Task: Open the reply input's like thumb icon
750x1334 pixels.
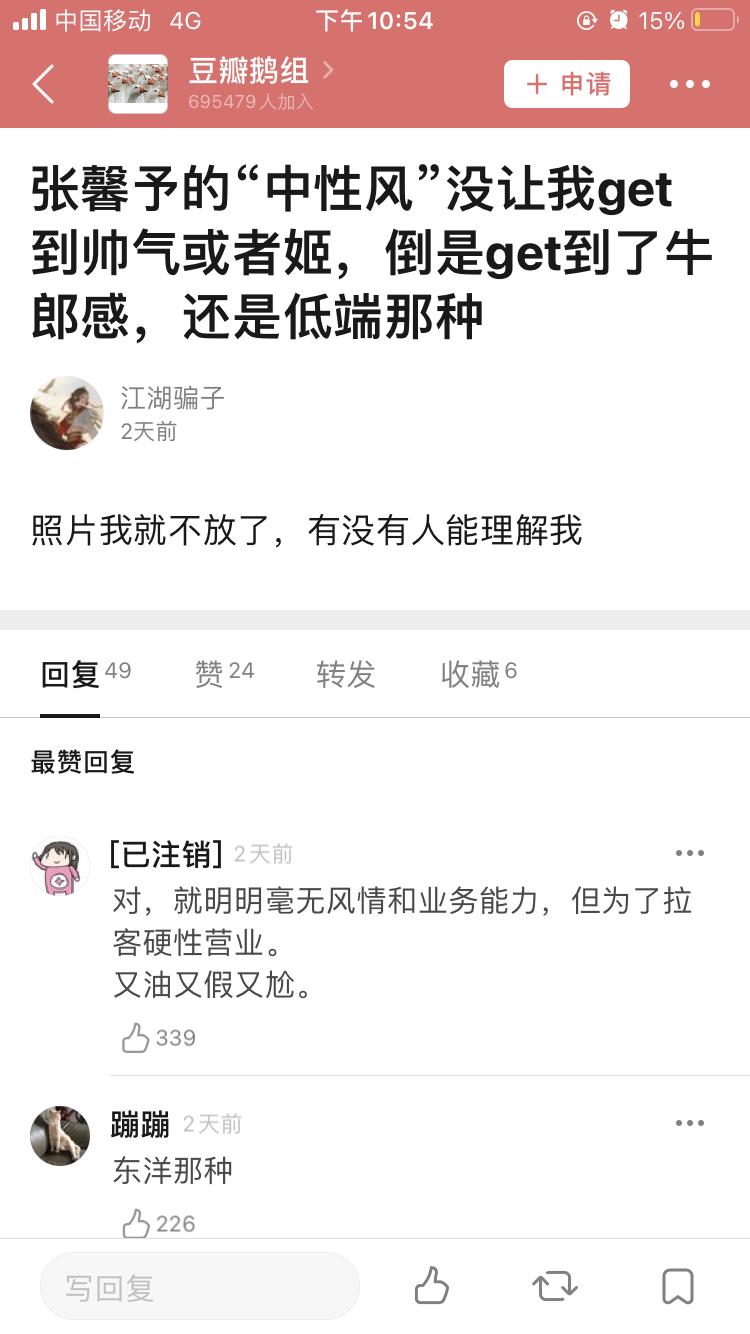Action: [432, 1287]
